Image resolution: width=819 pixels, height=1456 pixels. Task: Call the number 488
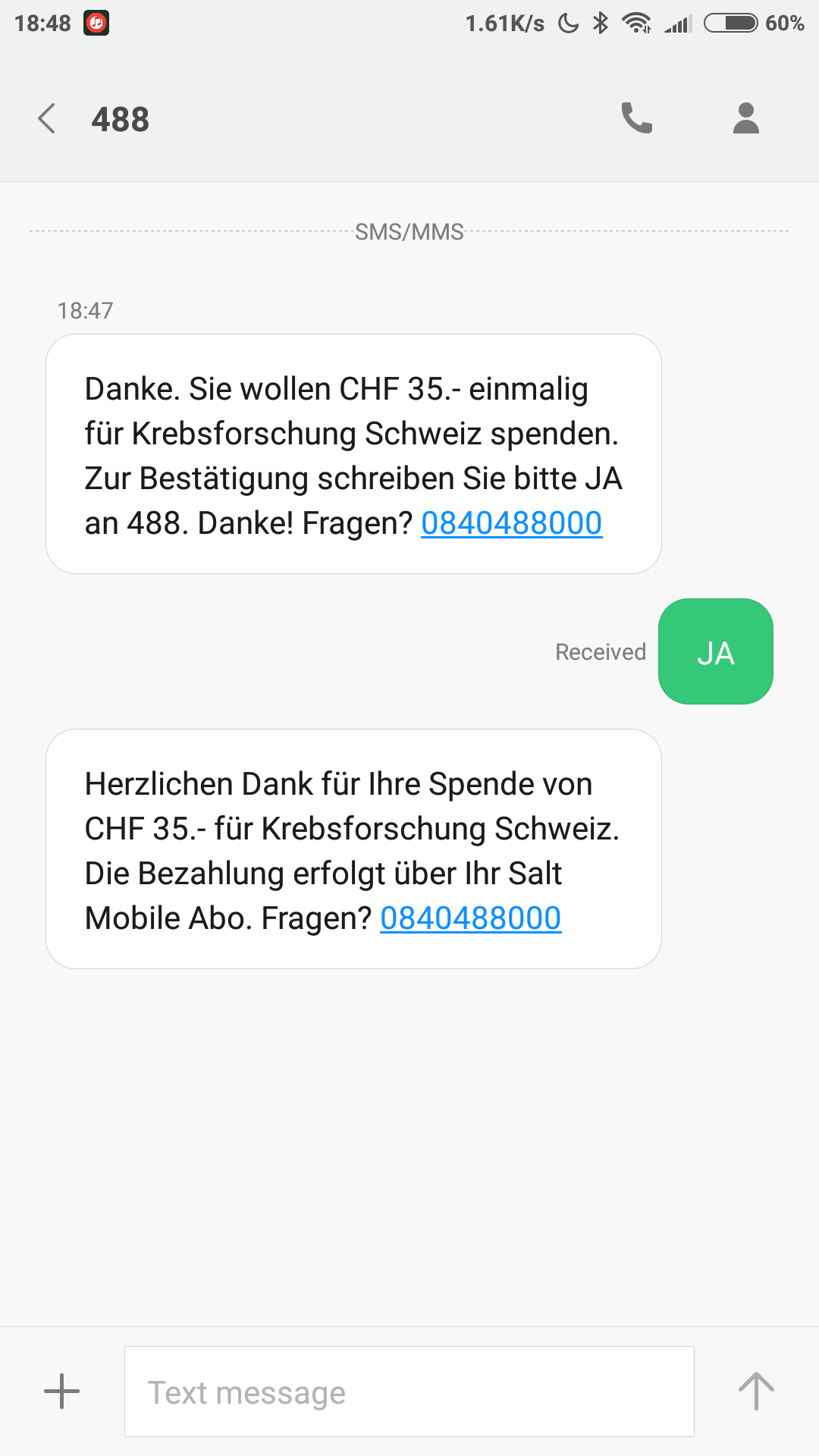click(637, 118)
